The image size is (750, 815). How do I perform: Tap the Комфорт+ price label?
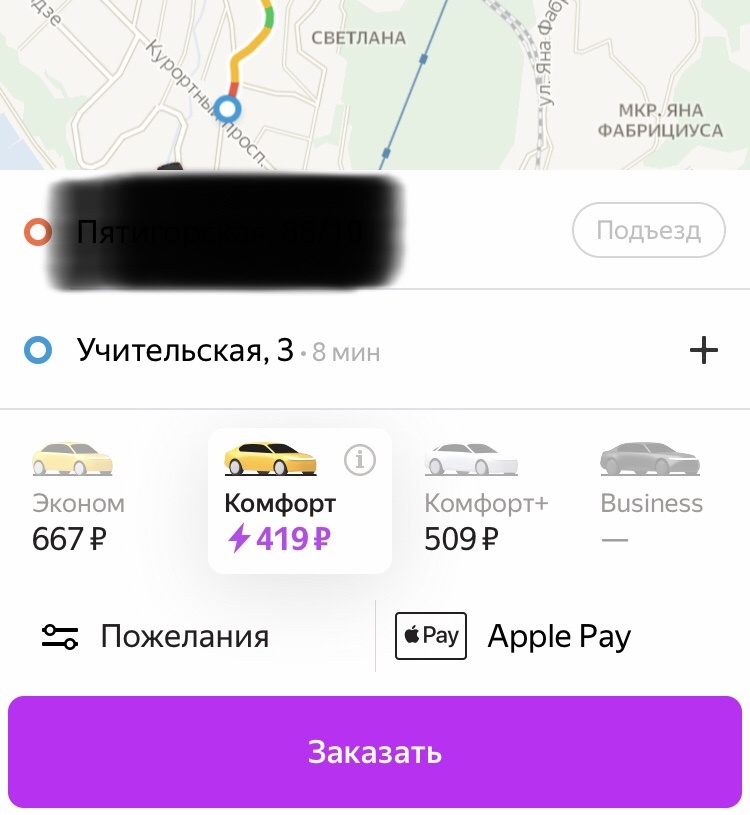(x=462, y=540)
